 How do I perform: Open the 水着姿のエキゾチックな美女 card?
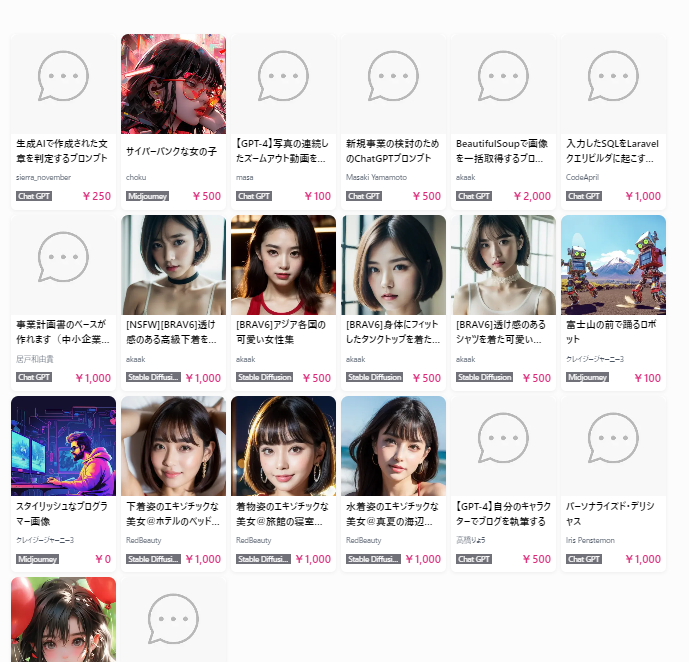[x=393, y=514]
